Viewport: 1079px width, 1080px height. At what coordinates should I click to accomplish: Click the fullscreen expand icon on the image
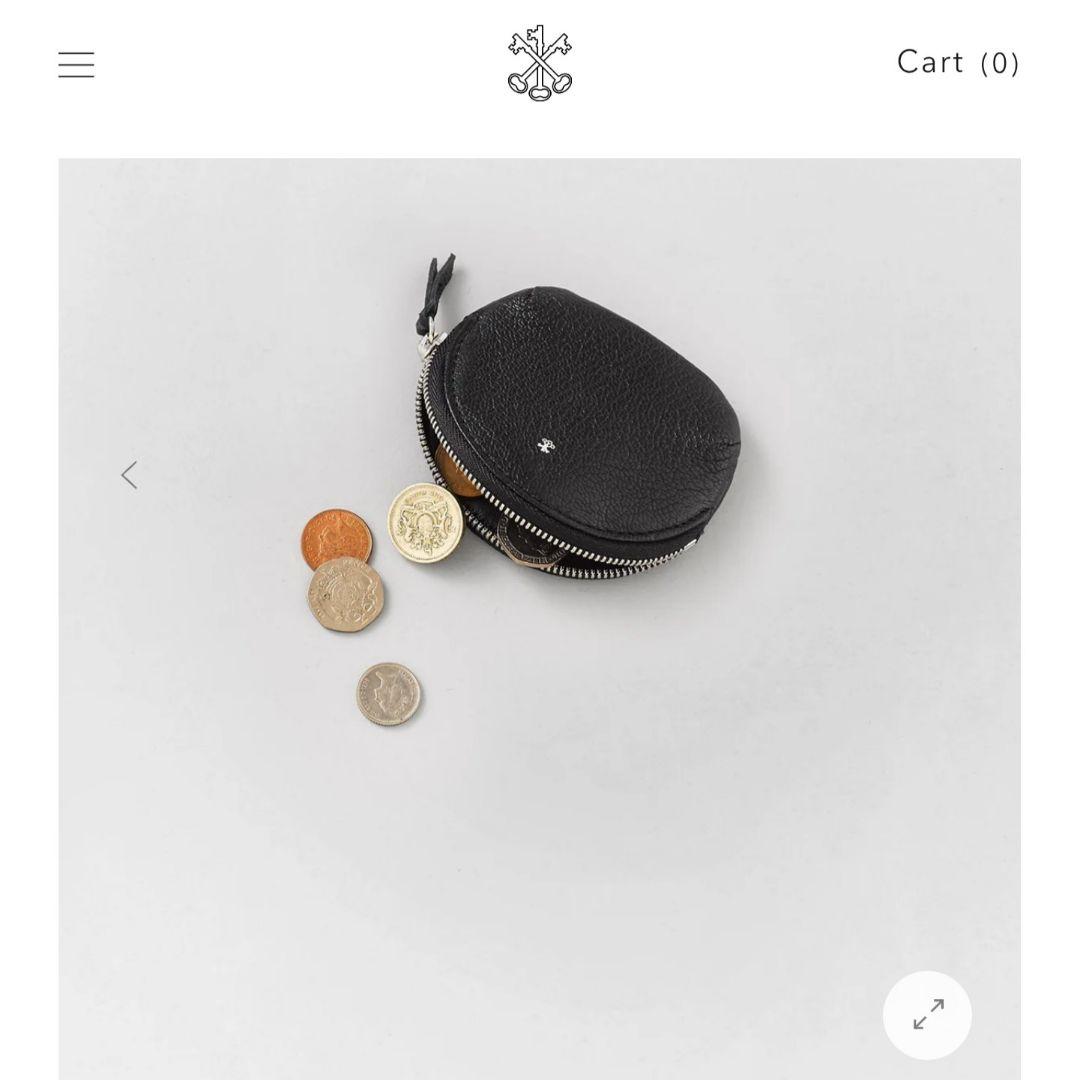coord(926,1014)
